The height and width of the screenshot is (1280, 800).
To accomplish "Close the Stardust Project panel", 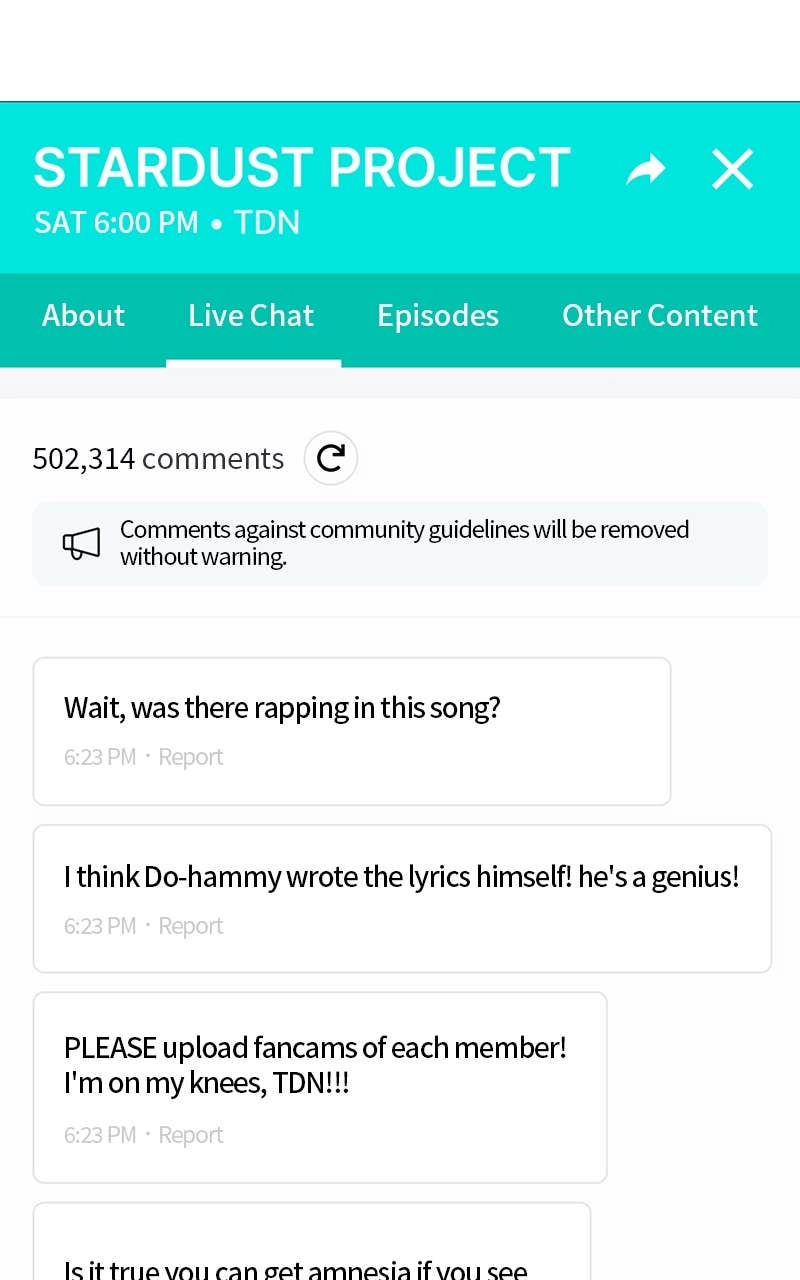I will 733,169.
